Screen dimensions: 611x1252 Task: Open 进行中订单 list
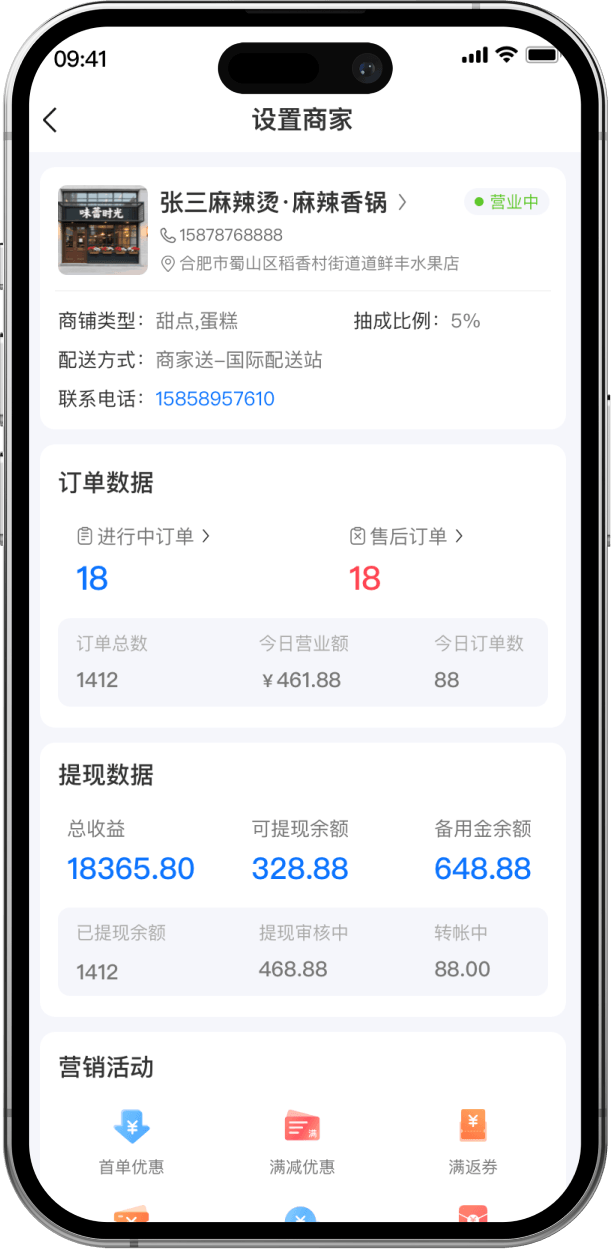144,536
